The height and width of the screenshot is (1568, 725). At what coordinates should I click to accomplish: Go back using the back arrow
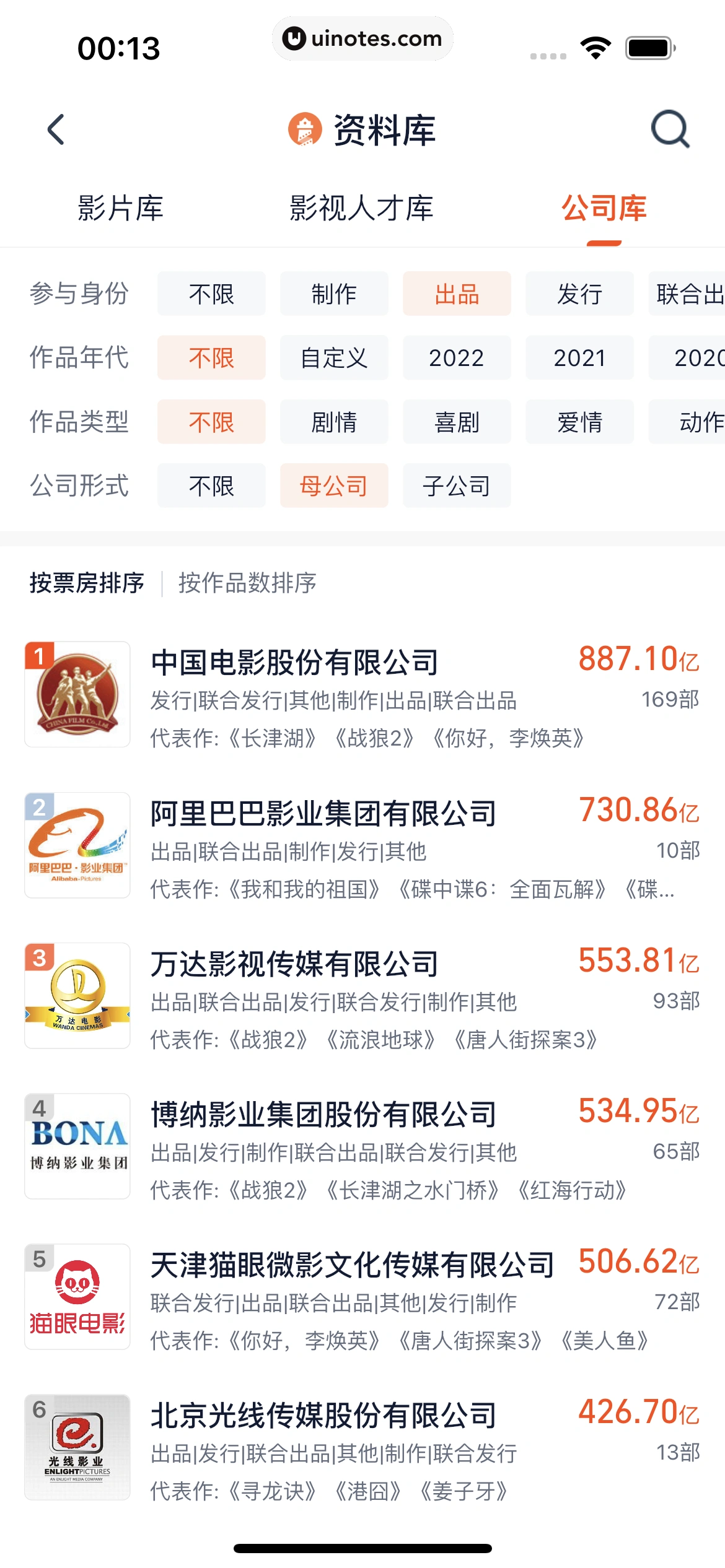(56, 129)
